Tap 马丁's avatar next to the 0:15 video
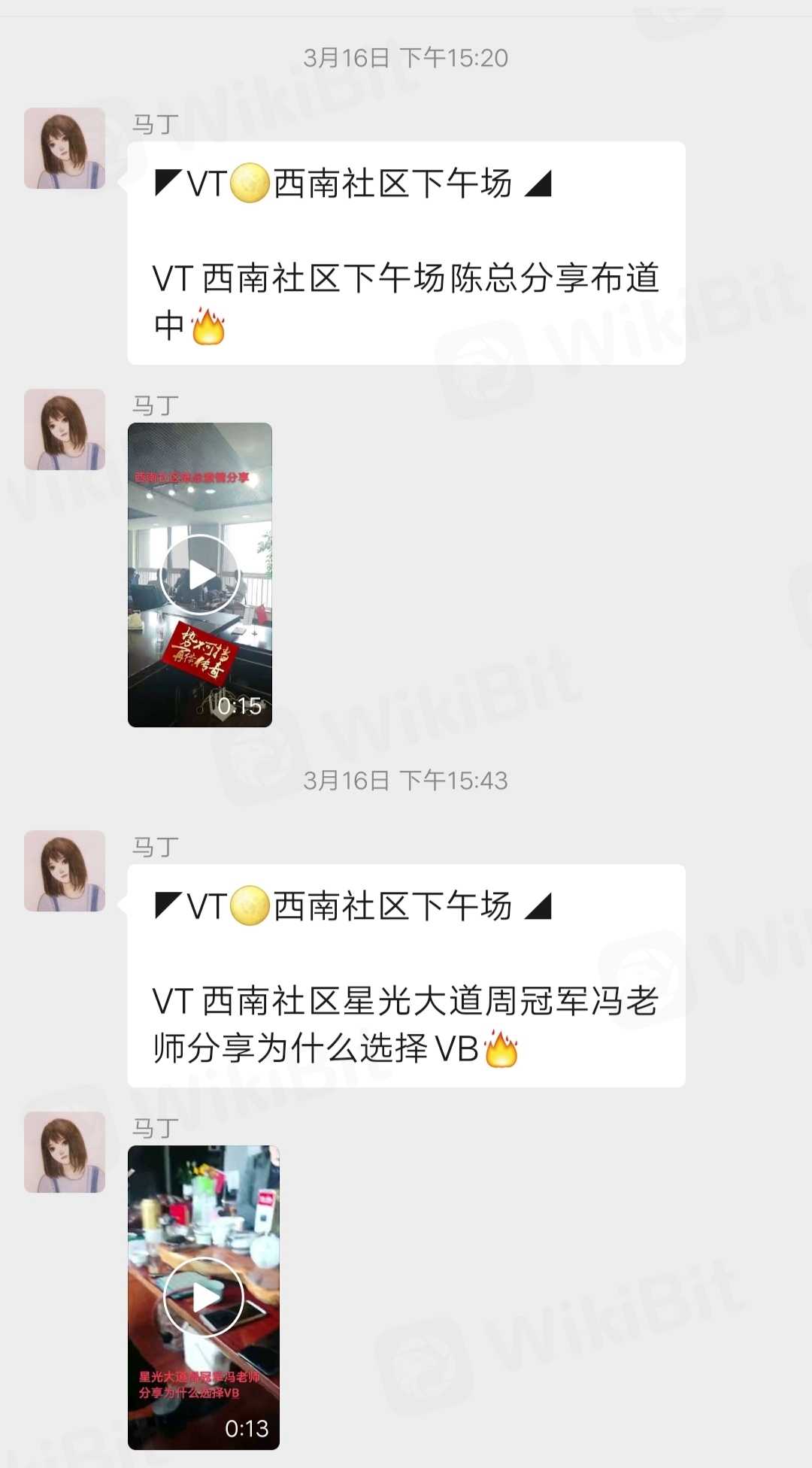This screenshot has width=812, height=1468. (x=65, y=429)
